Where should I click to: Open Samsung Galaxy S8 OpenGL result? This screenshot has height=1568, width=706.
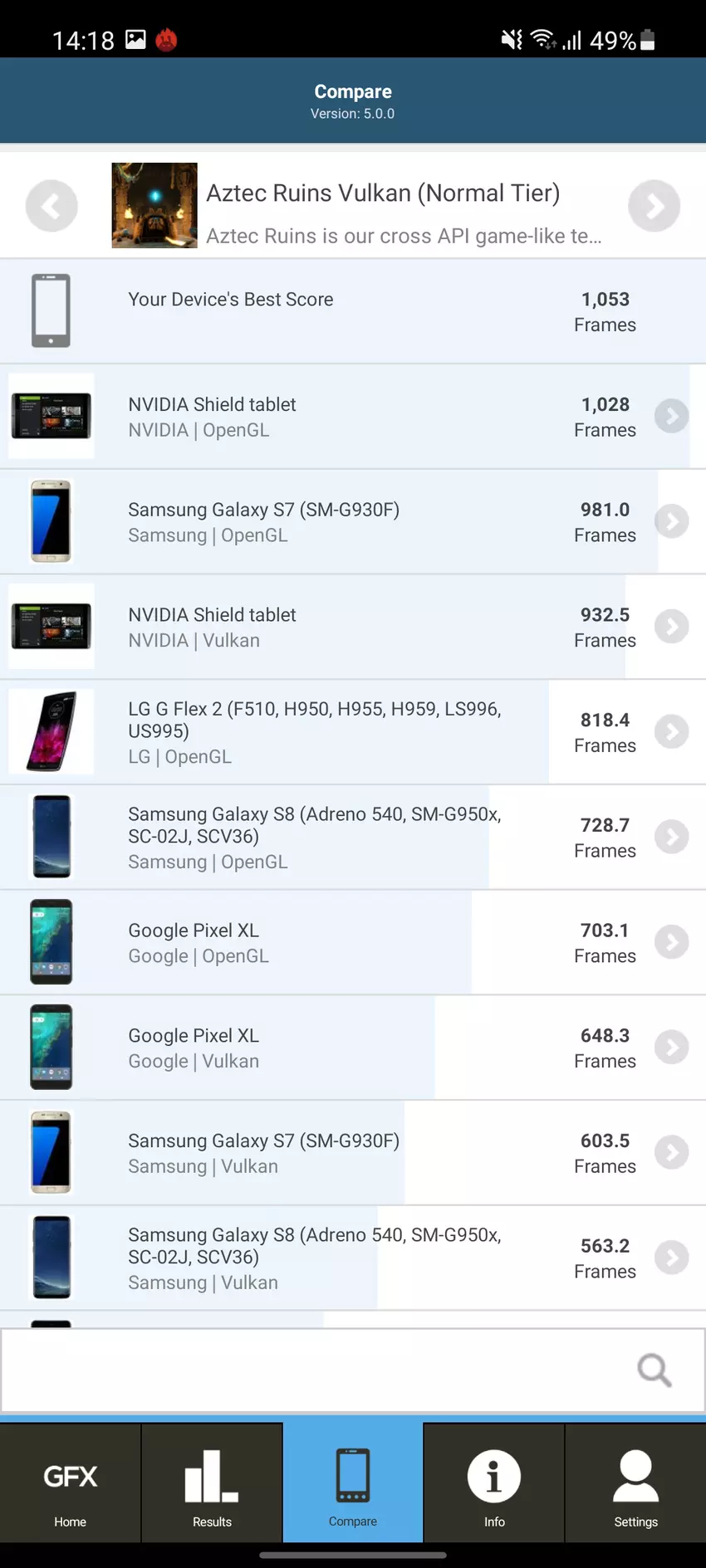click(670, 837)
